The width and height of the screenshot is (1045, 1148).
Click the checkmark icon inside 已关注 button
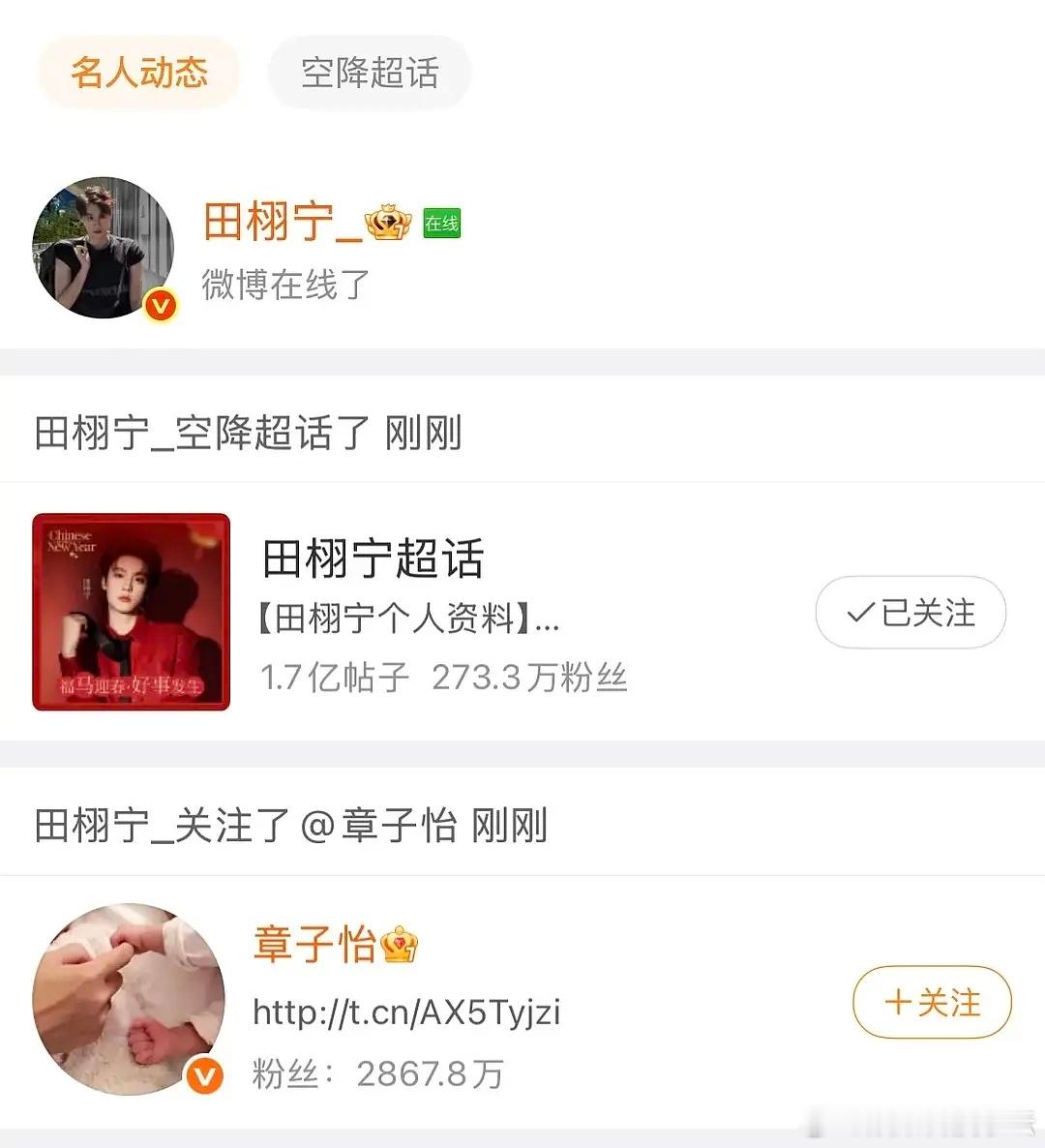(x=861, y=612)
